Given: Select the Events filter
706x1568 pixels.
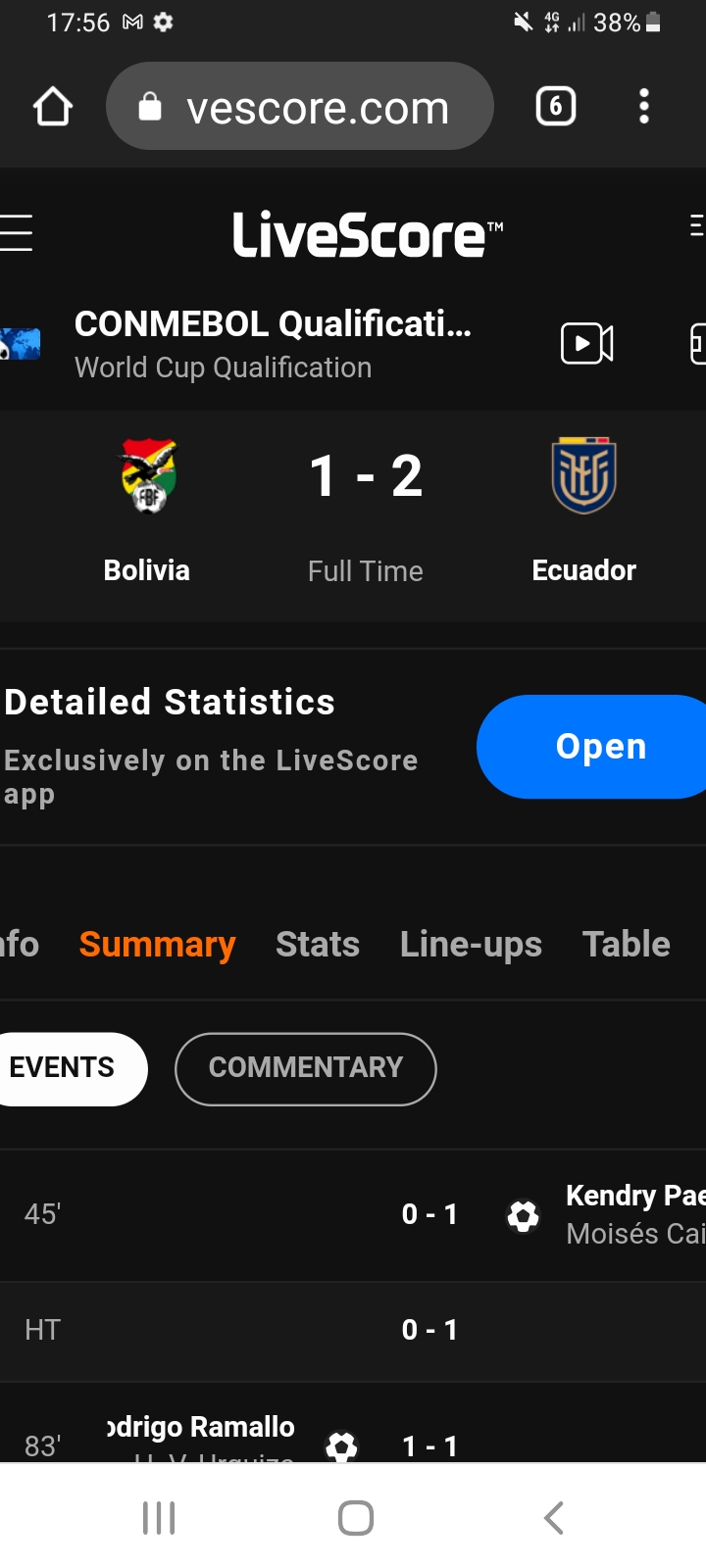Looking at the screenshot, I should pyautogui.click(x=64, y=1068).
